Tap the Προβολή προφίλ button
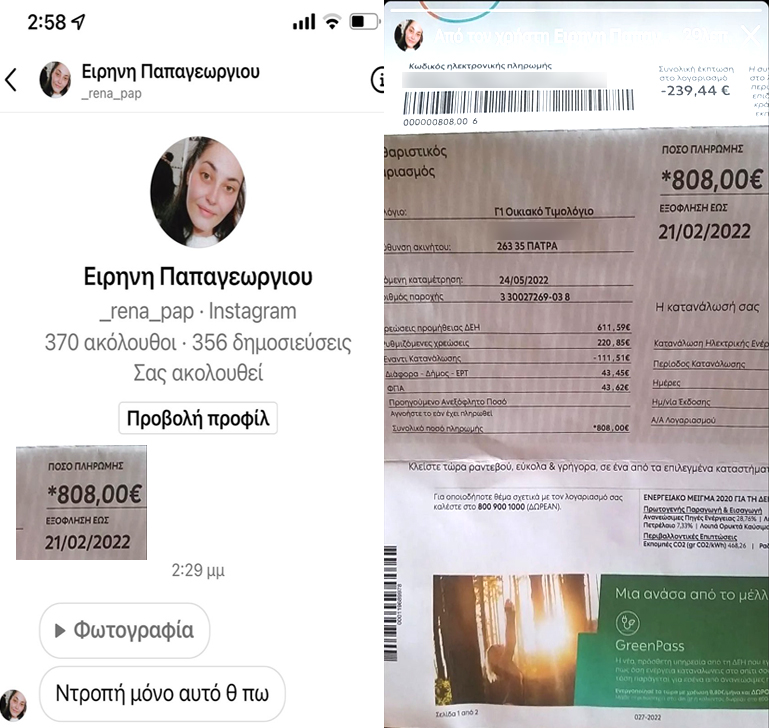The height and width of the screenshot is (728, 770). [x=197, y=418]
